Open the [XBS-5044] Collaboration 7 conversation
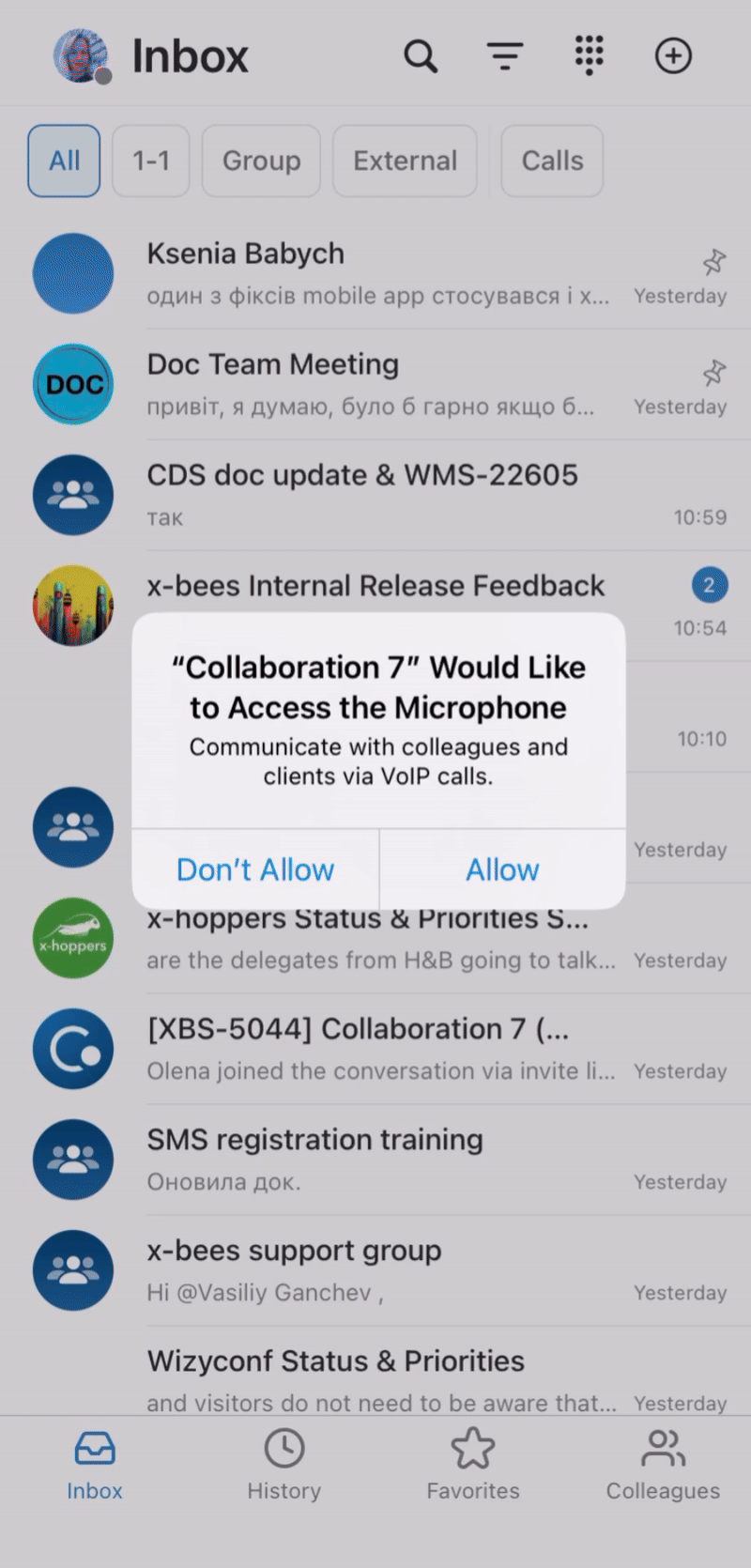 (x=375, y=1049)
